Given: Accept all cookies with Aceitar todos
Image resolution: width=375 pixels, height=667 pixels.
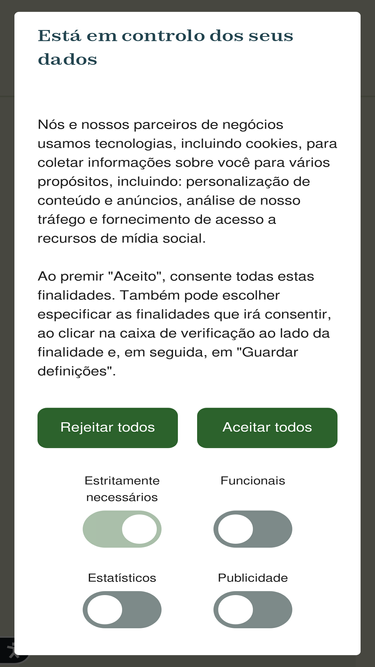Looking at the screenshot, I should [267, 428].
